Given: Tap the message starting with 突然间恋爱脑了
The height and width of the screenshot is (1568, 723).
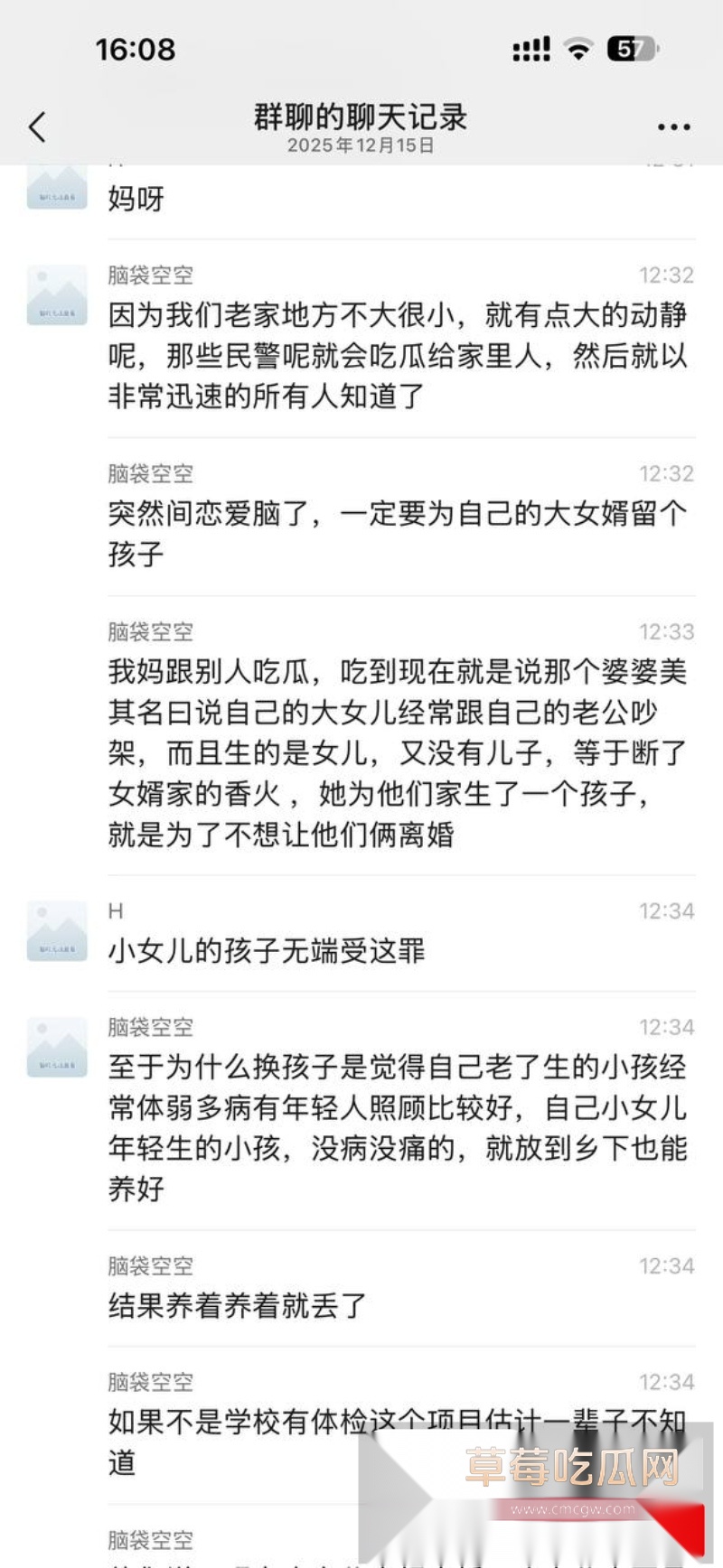Looking at the screenshot, I should 361,528.
